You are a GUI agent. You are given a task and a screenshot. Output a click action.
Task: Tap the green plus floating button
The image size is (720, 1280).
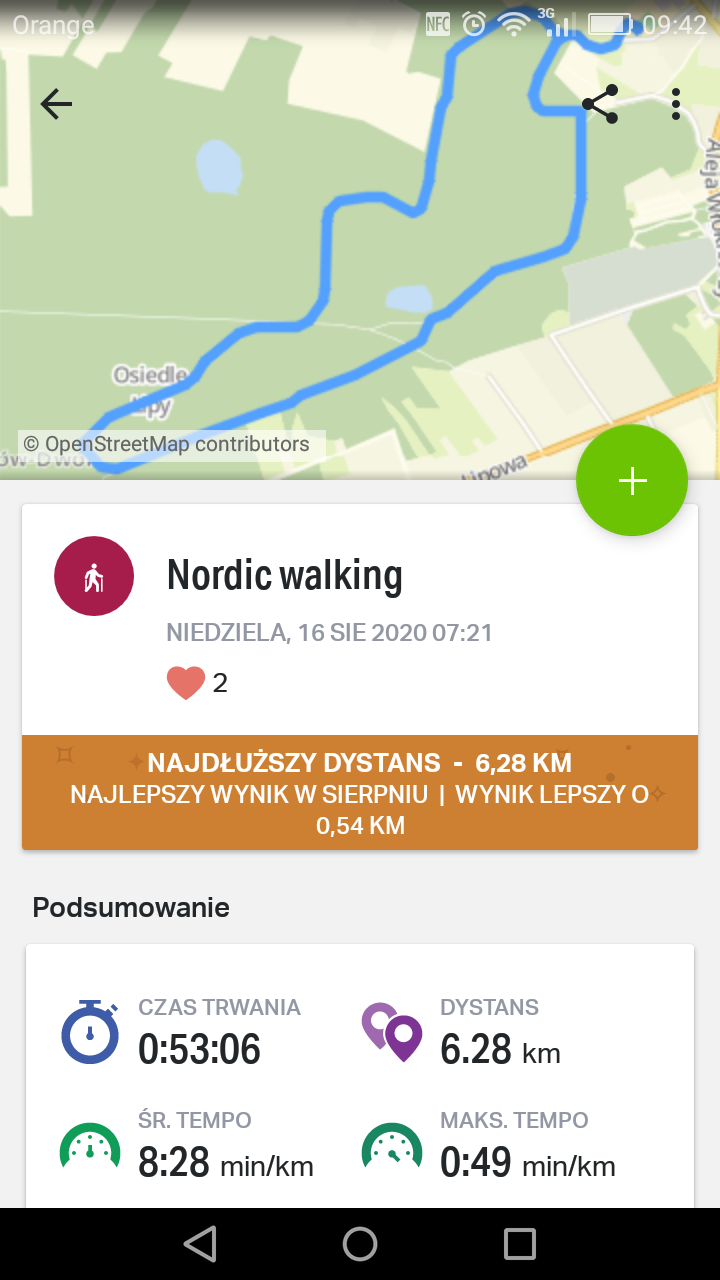[632, 481]
